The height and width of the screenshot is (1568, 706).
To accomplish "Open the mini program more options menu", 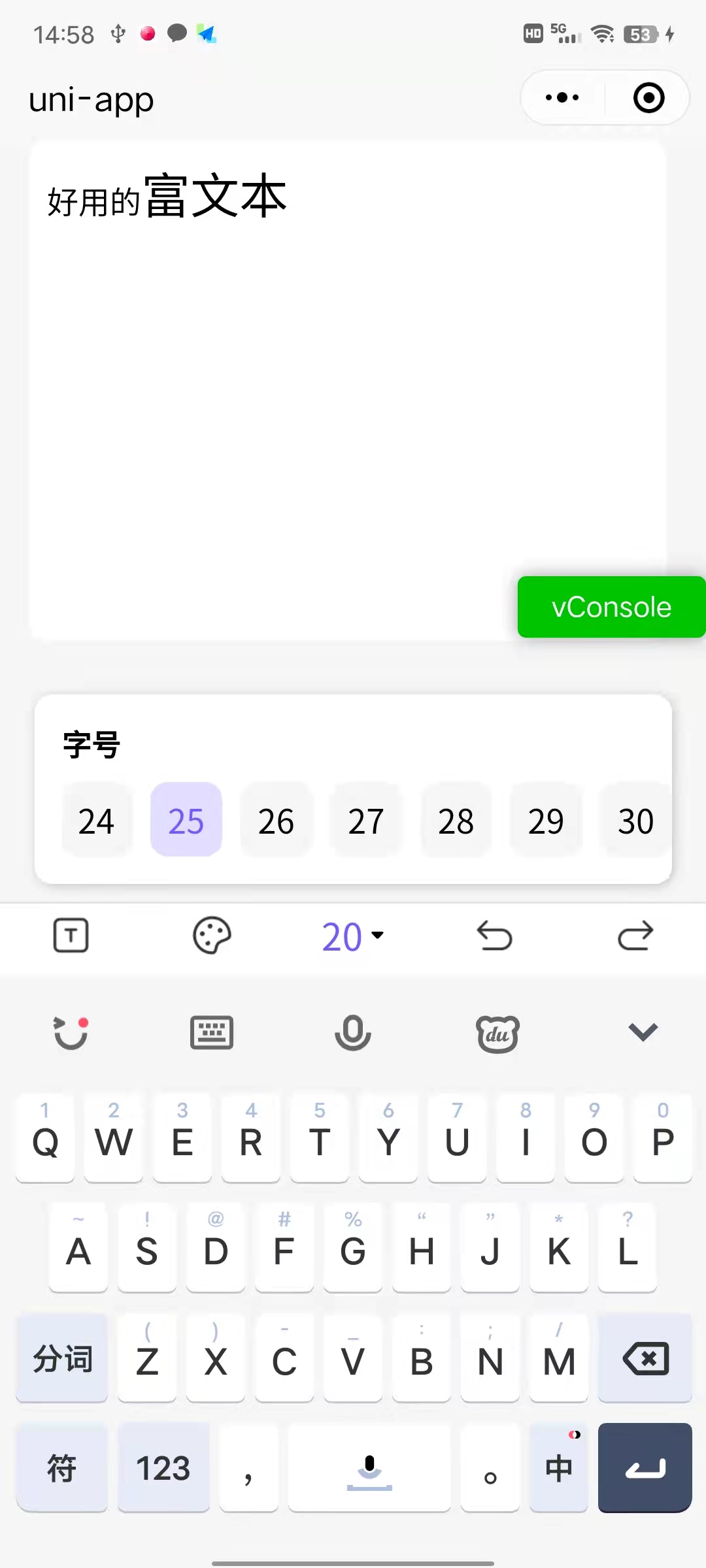I will click(x=562, y=98).
